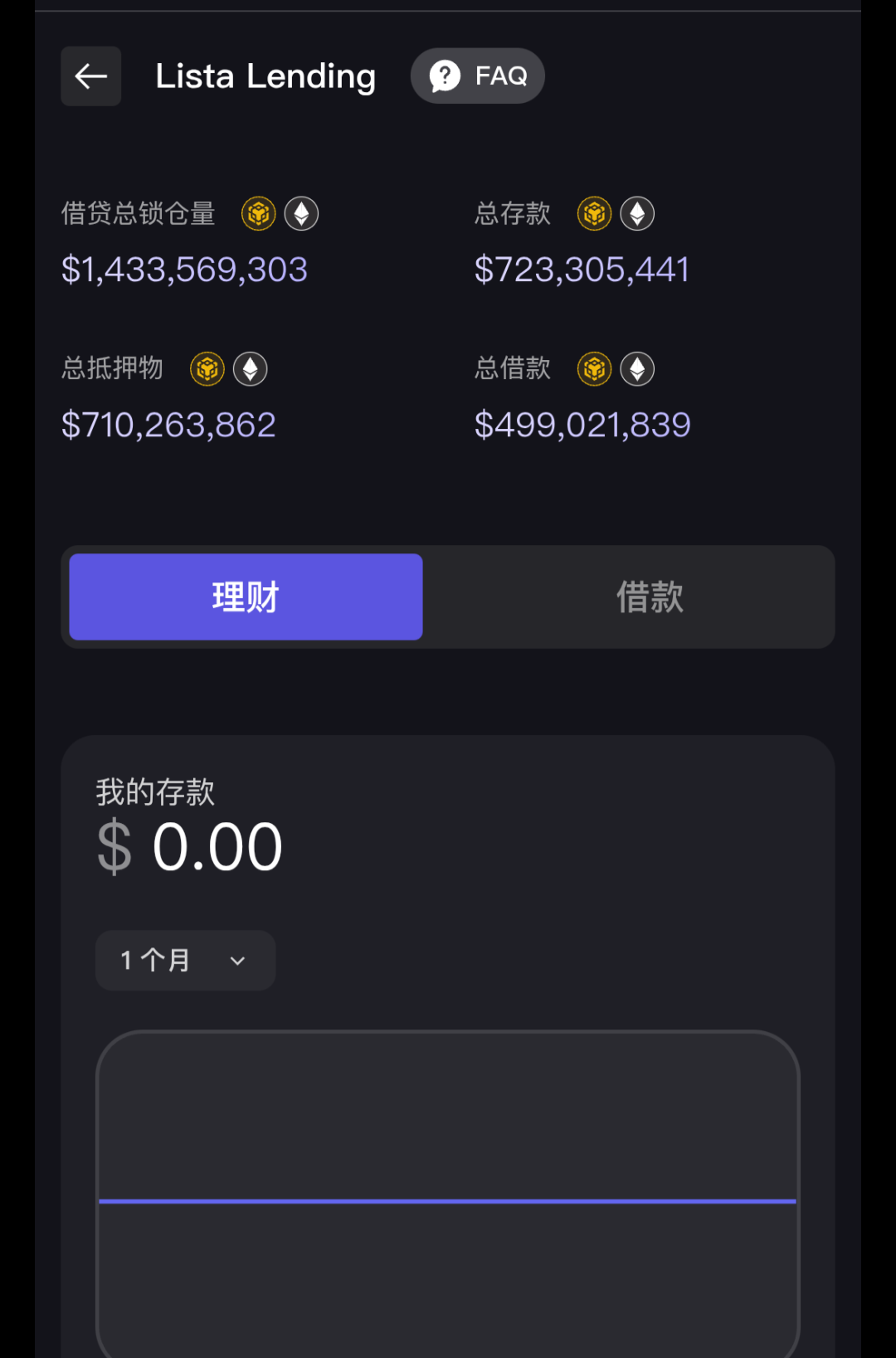The width and height of the screenshot is (896, 1358).
Task: Expand the 1 个月 period dropdown
Action: point(185,961)
